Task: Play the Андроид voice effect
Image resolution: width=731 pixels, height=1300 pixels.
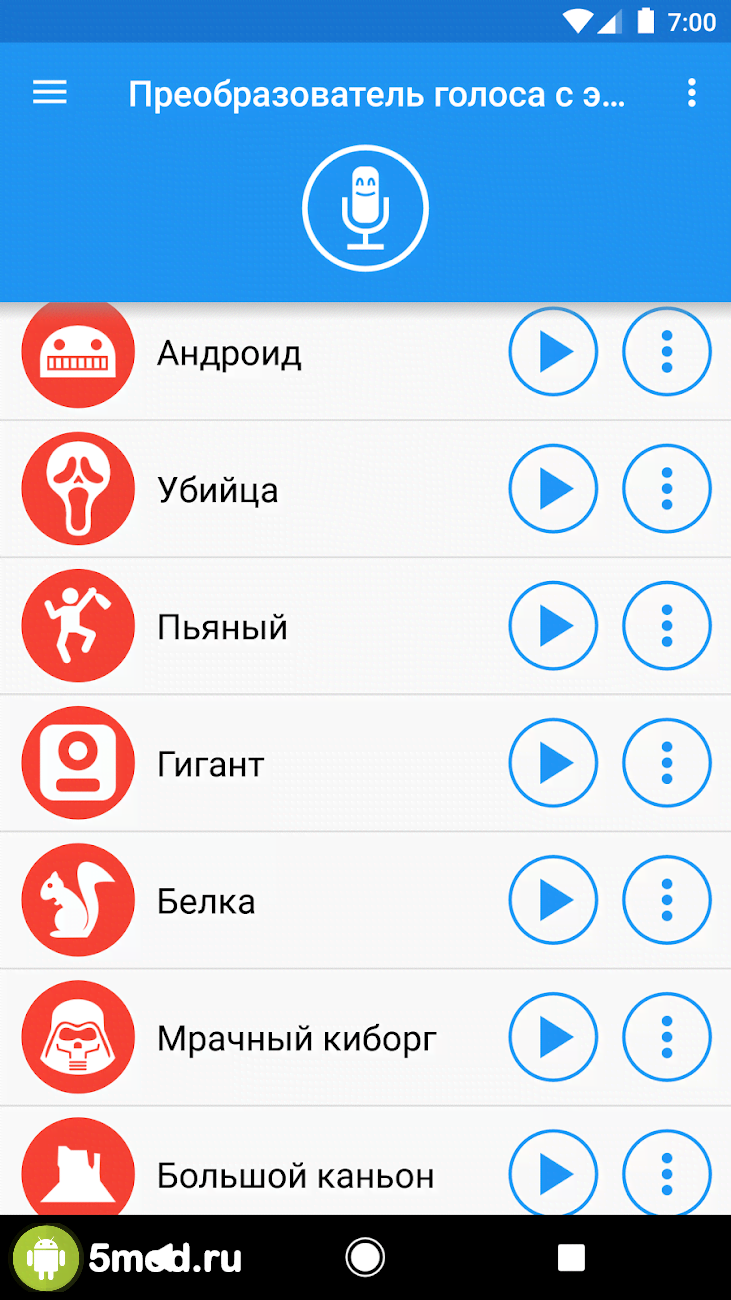Action: [553, 353]
